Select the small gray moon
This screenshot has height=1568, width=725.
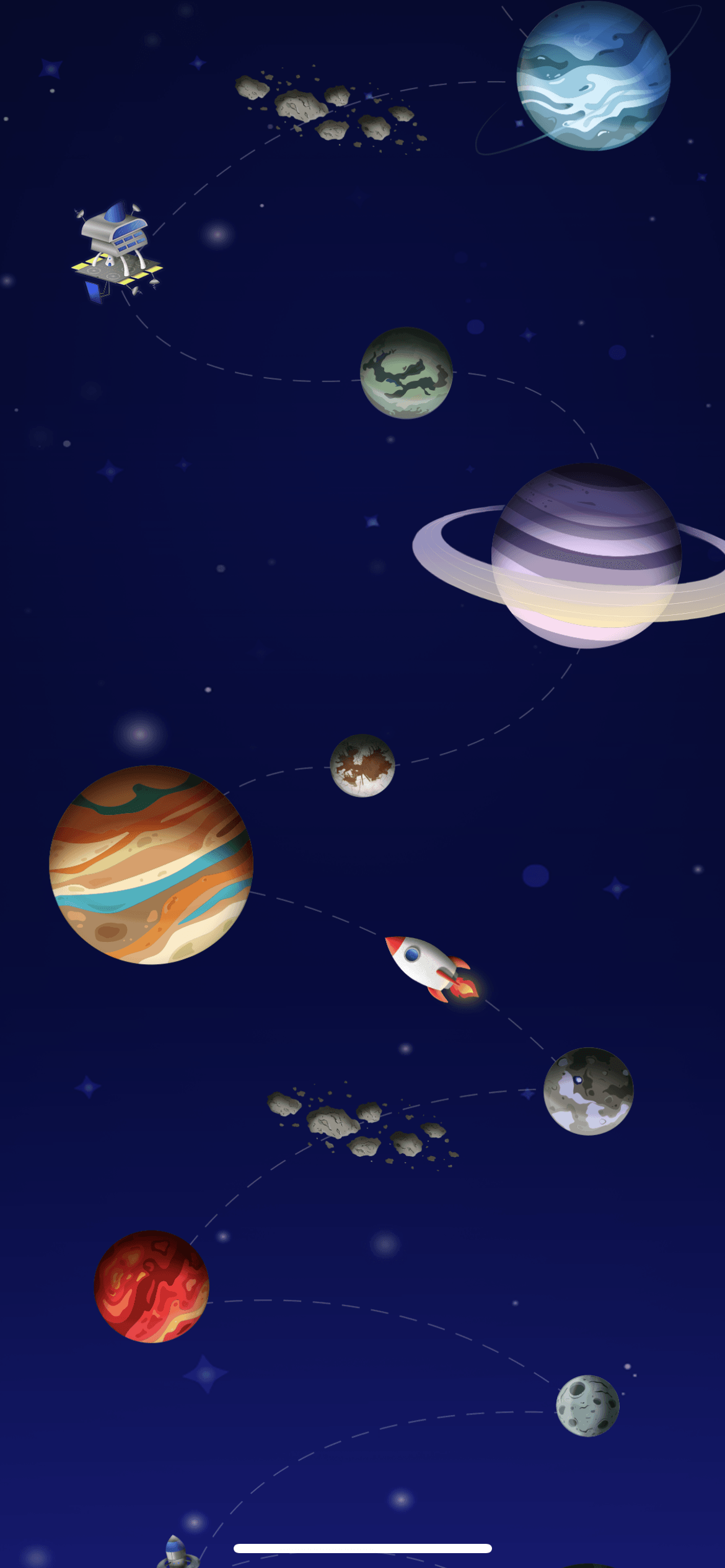pyautogui.click(x=587, y=1406)
